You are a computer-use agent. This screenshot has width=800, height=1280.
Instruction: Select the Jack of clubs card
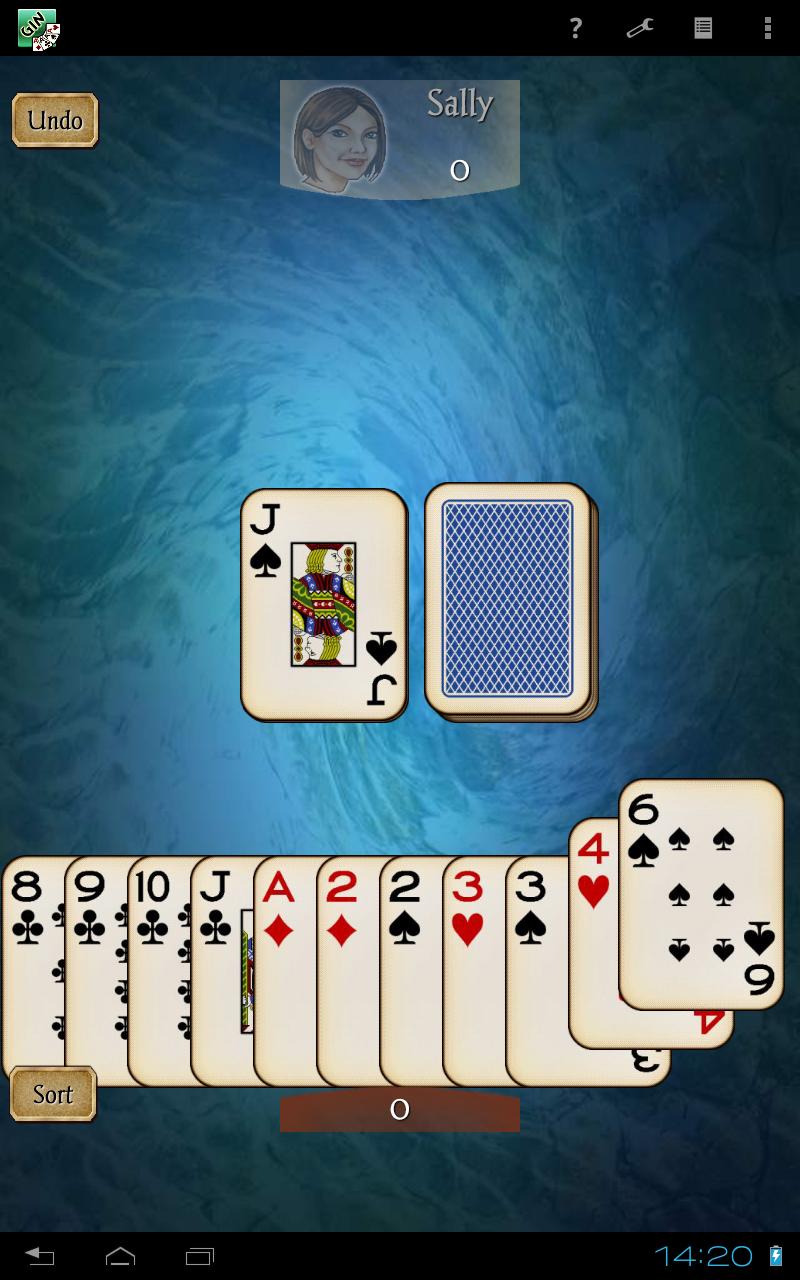click(x=222, y=970)
